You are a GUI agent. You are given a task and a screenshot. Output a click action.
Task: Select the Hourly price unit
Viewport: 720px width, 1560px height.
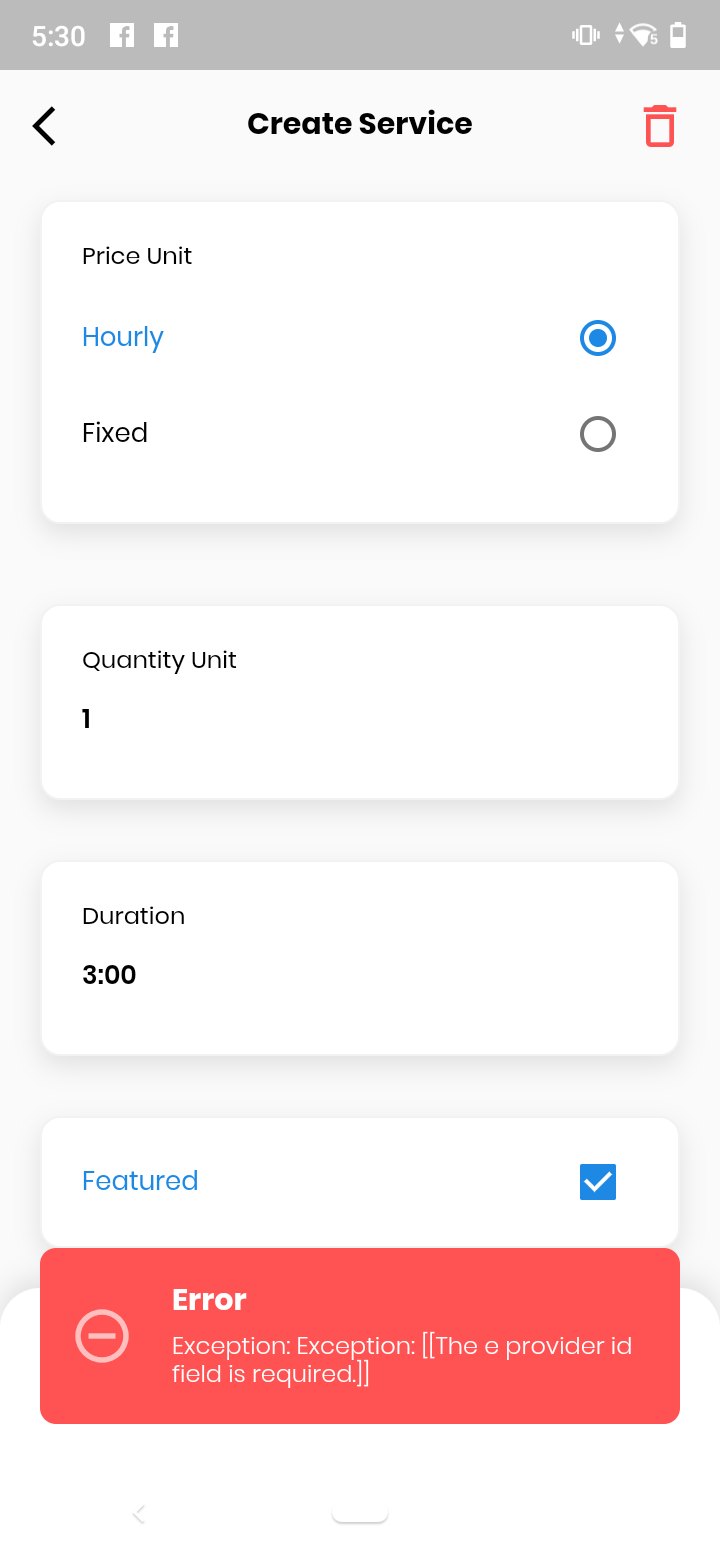coord(597,338)
